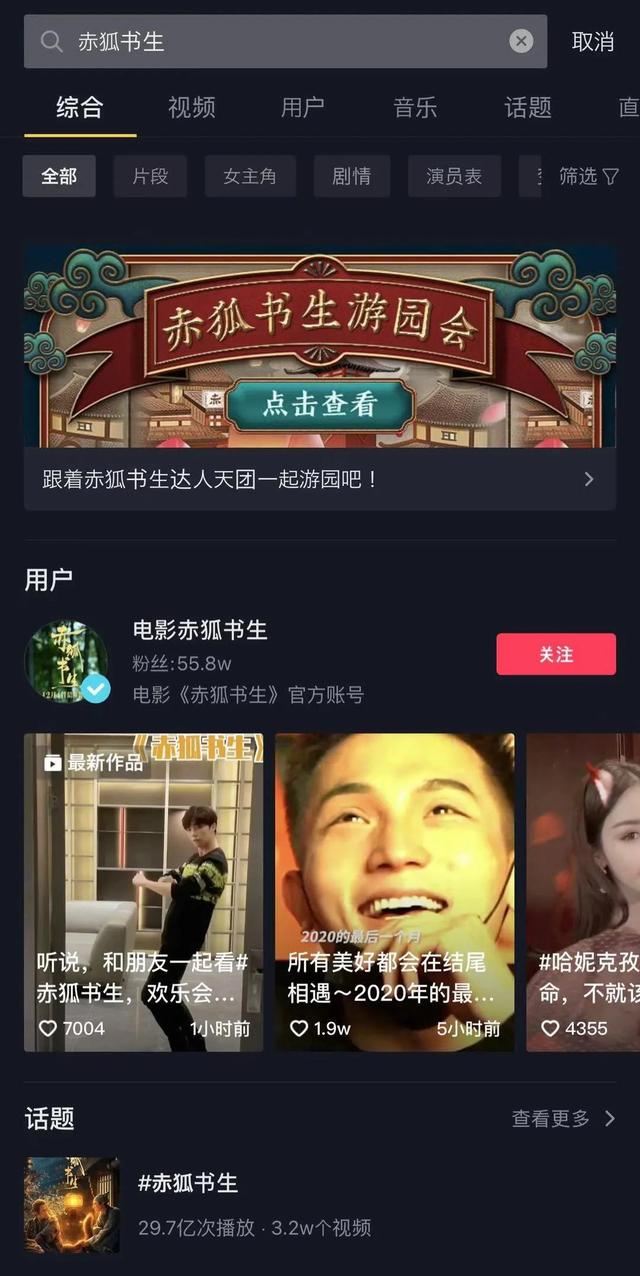Open the 赤狐书生游园会 banner
The image size is (640, 1276).
320,347
